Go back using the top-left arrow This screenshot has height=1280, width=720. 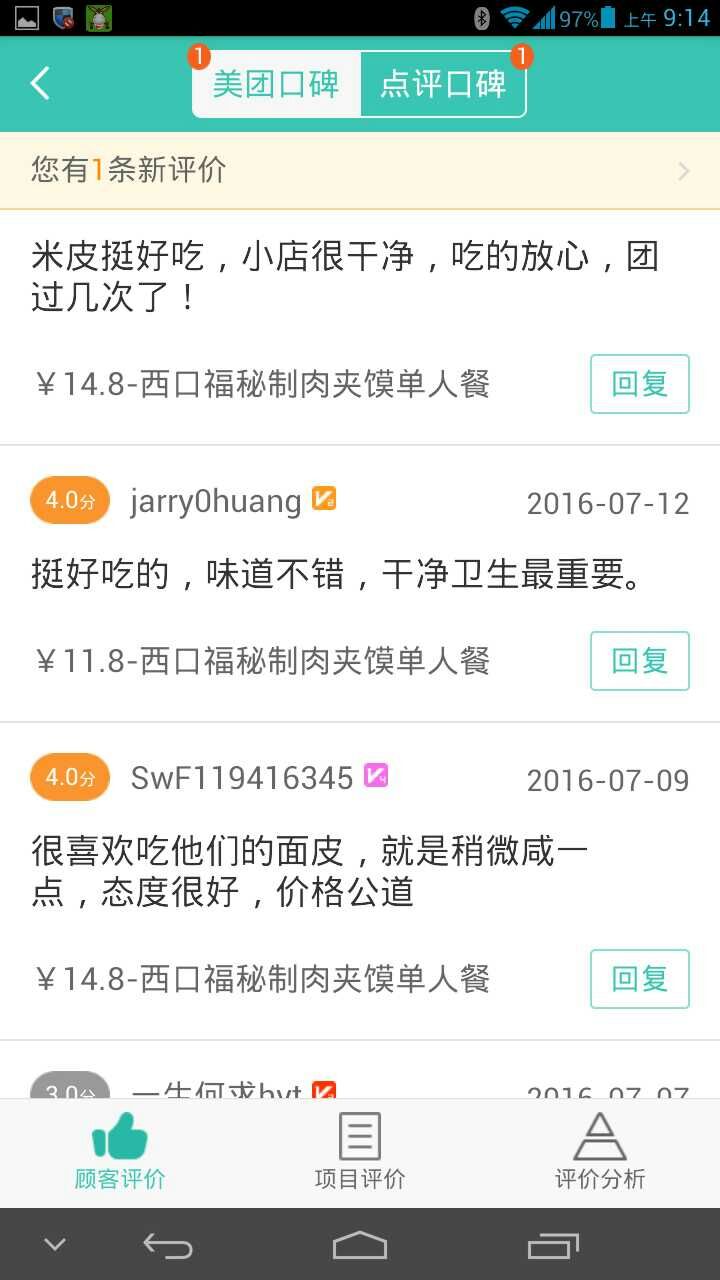(40, 84)
